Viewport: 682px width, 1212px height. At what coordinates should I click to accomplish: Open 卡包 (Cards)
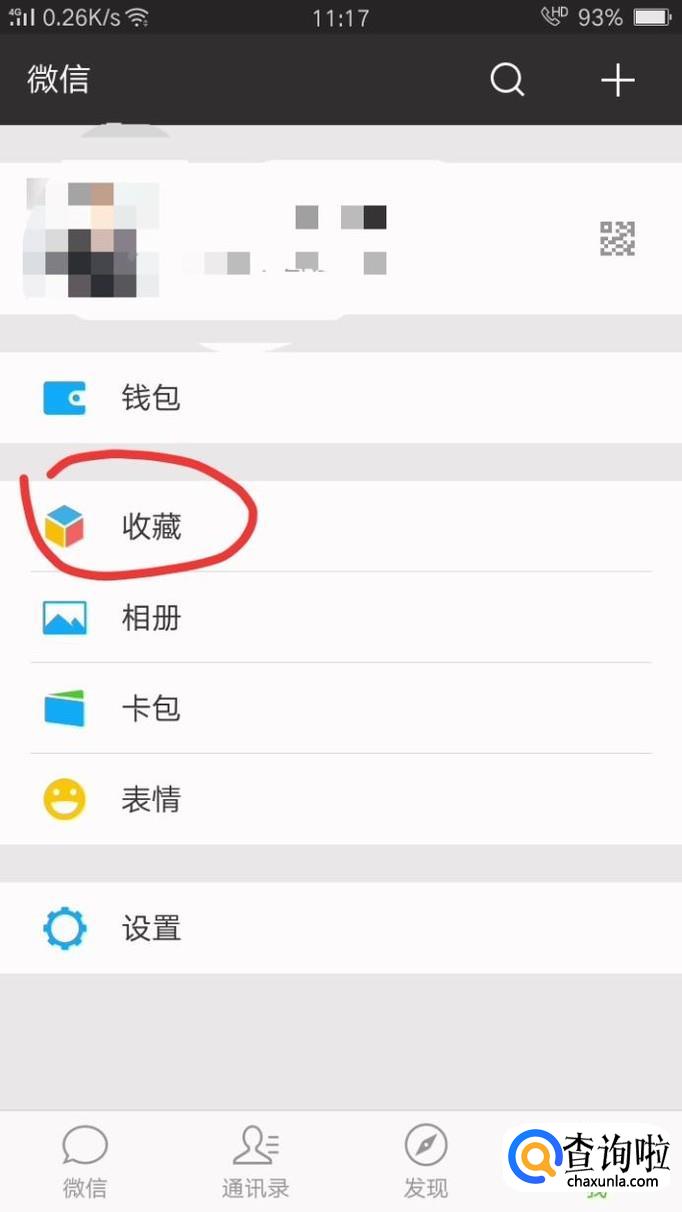point(341,708)
